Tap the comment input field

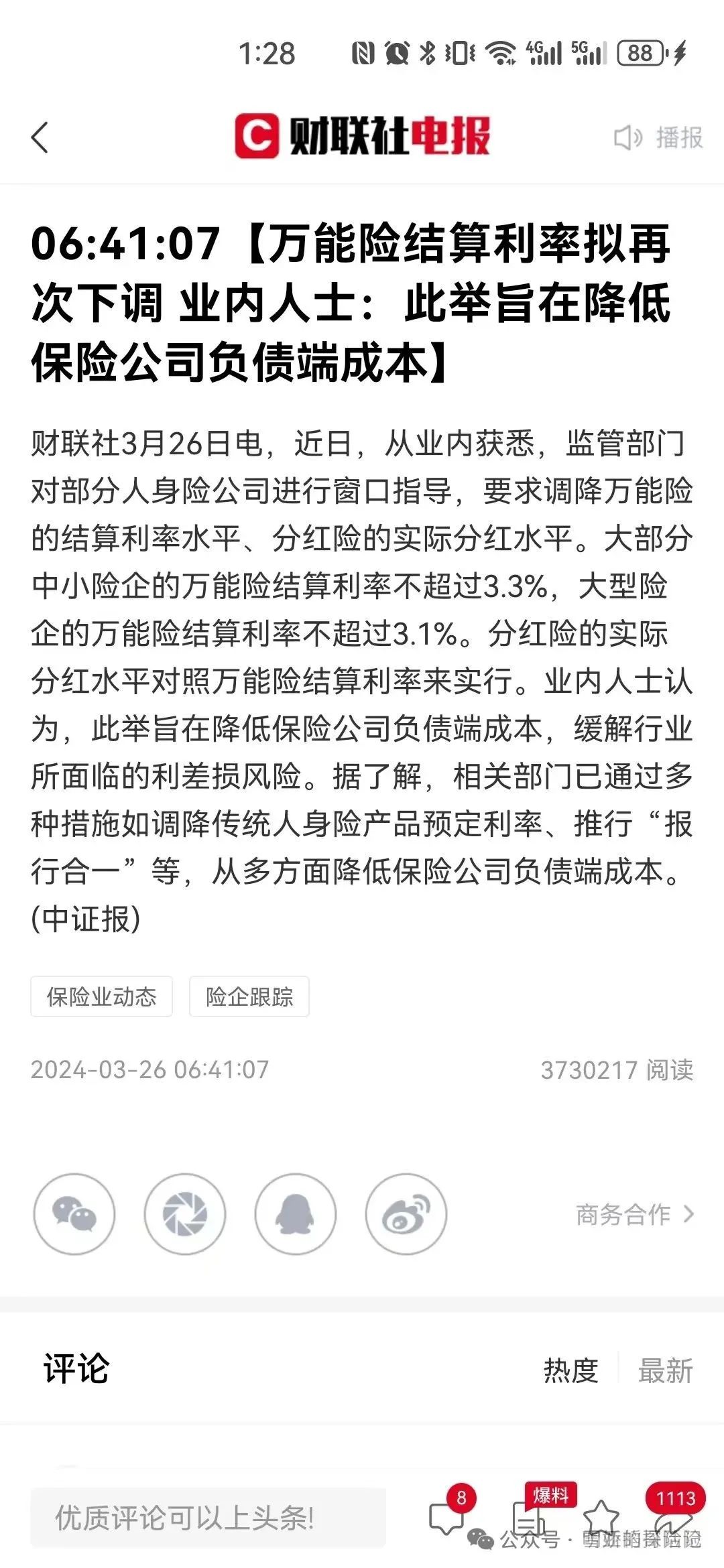pos(208,1517)
